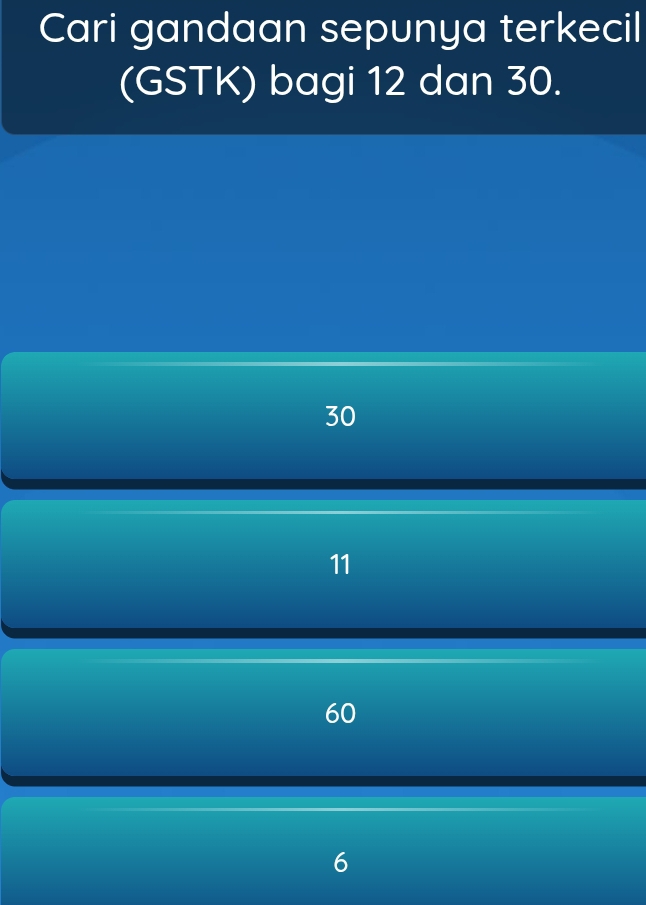
Task: Tap the answer option 6
Action: [340, 860]
